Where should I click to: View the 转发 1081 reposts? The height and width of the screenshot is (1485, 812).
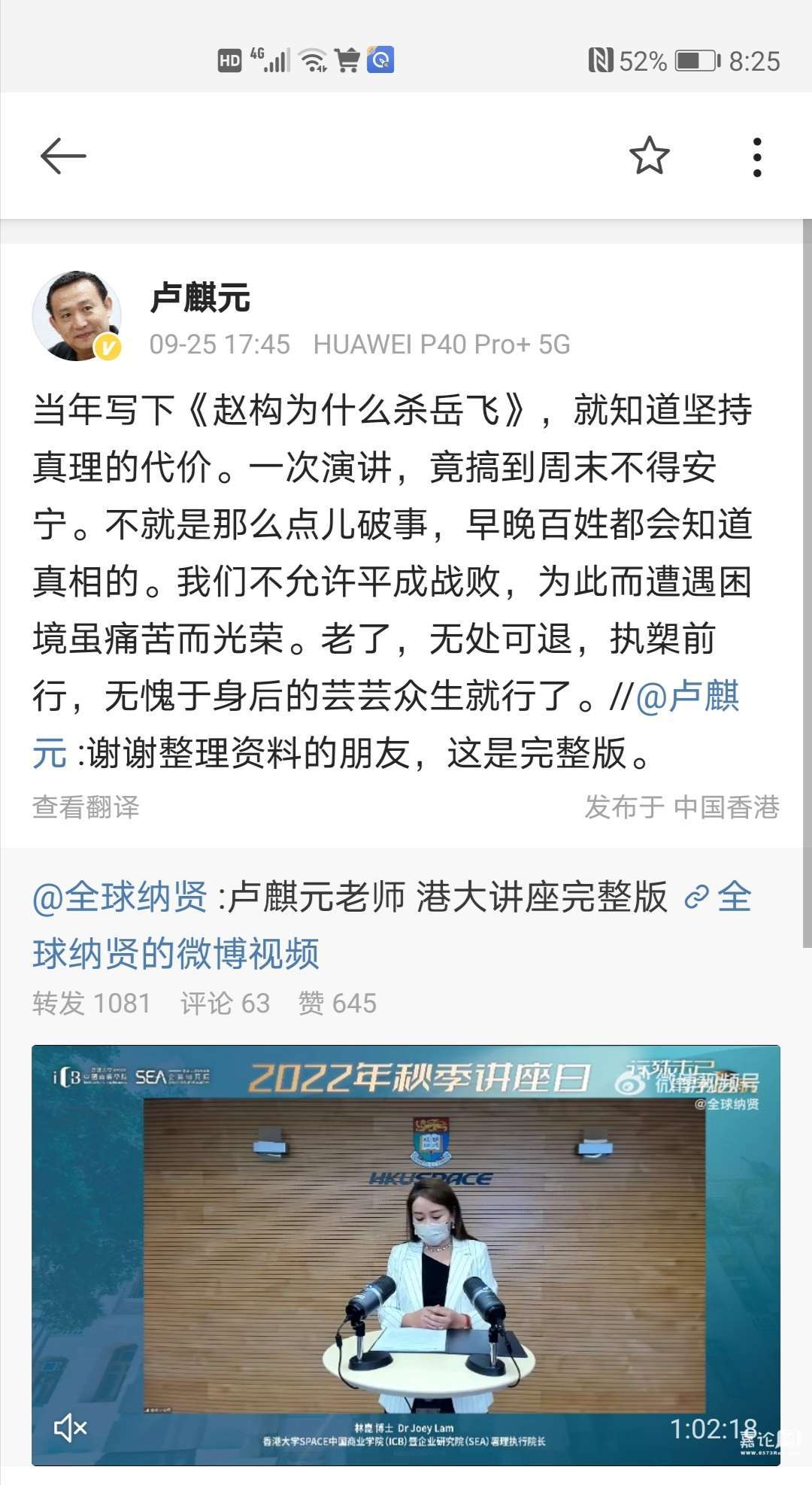pyautogui.click(x=92, y=1004)
